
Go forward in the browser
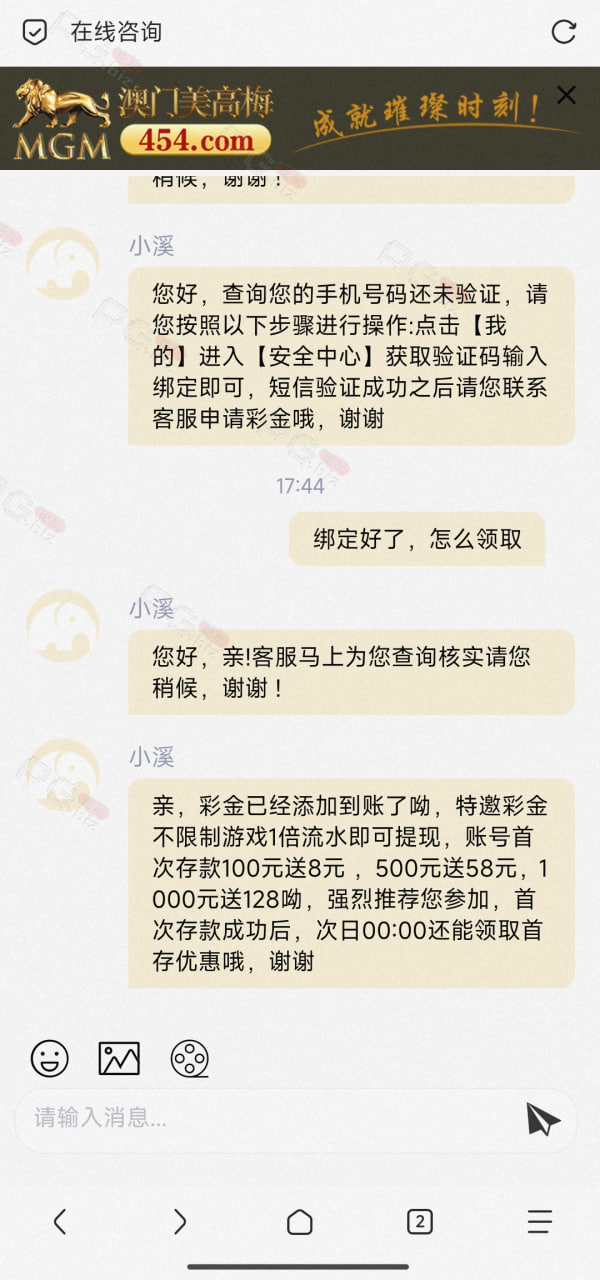[180, 1221]
